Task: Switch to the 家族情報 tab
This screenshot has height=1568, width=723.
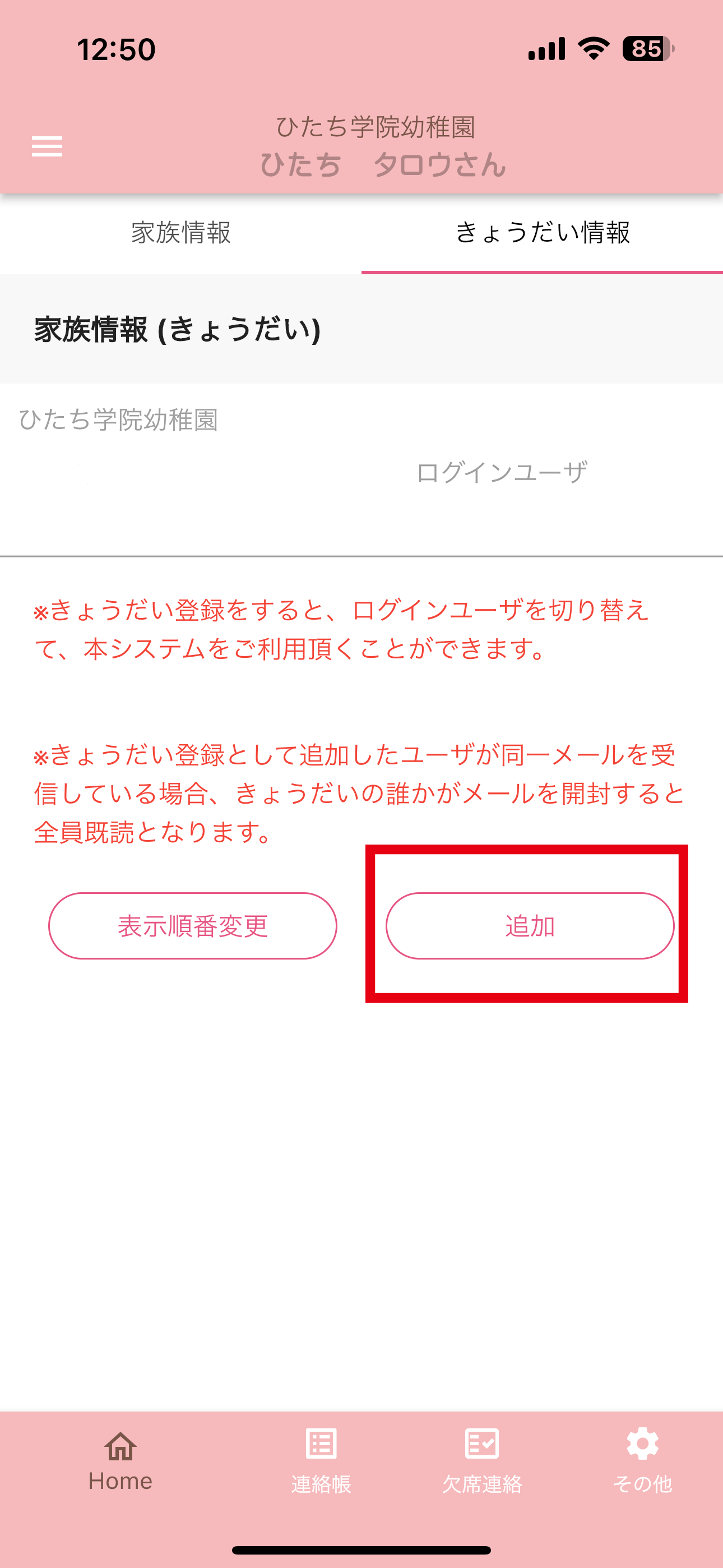Action: pyautogui.click(x=180, y=233)
